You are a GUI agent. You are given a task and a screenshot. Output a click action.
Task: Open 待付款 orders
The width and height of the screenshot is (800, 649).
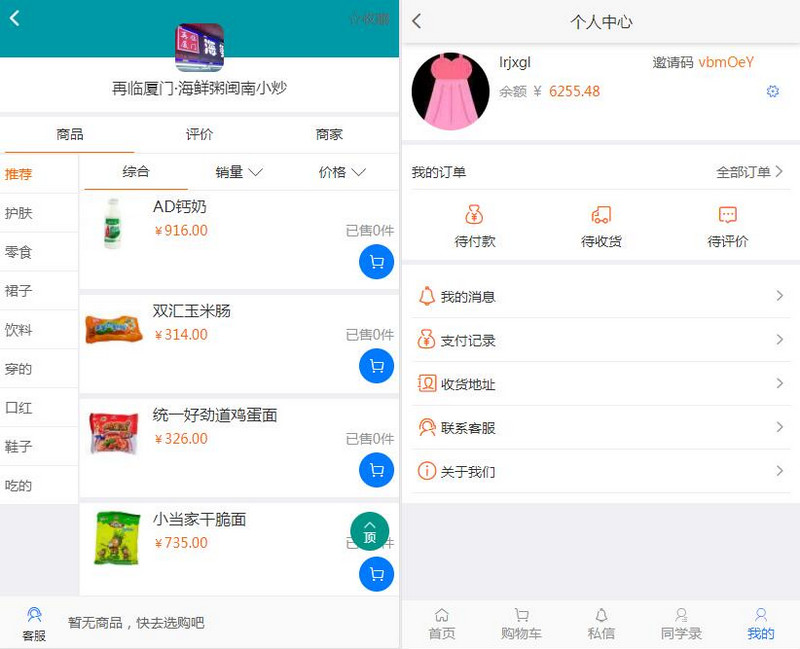pyautogui.click(x=475, y=226)
